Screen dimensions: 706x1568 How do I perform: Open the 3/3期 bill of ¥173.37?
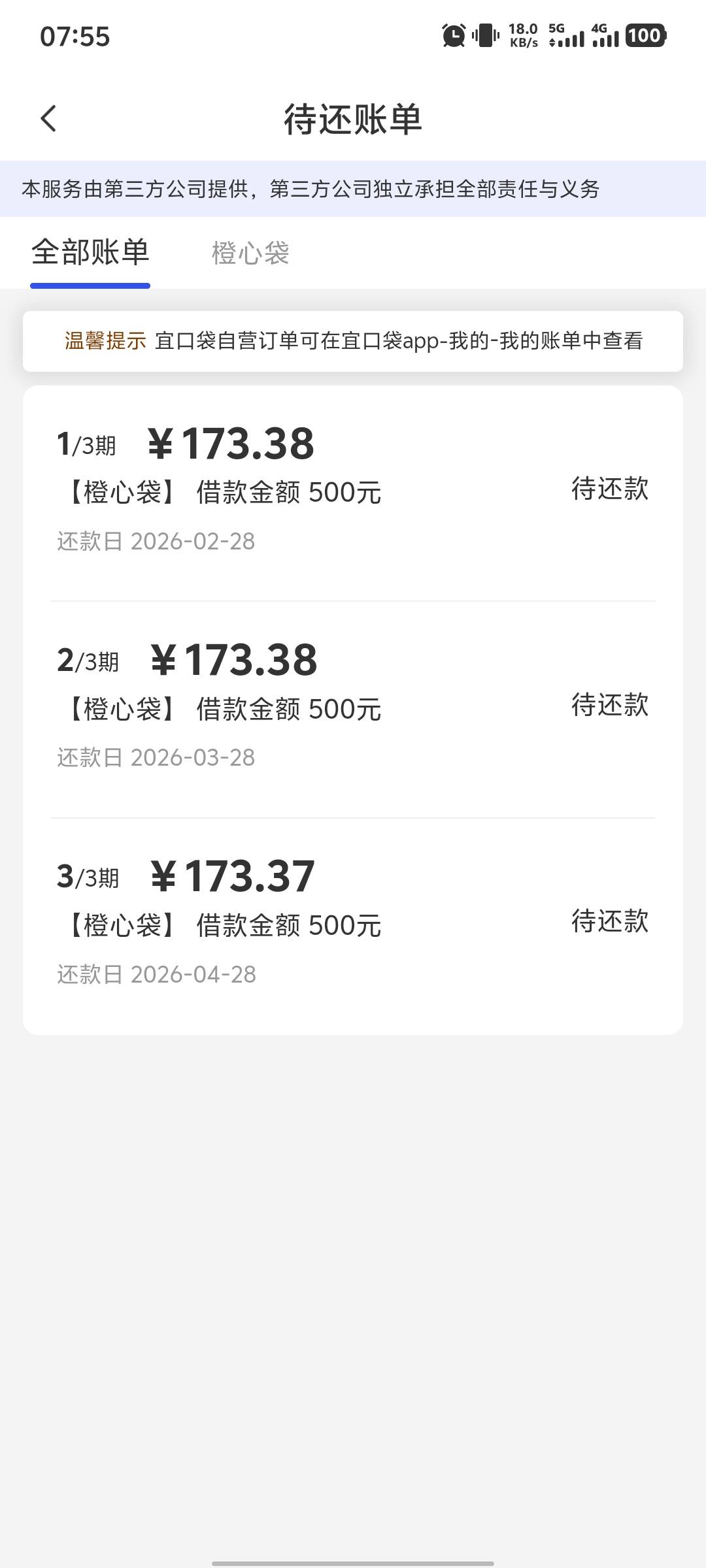353,924
